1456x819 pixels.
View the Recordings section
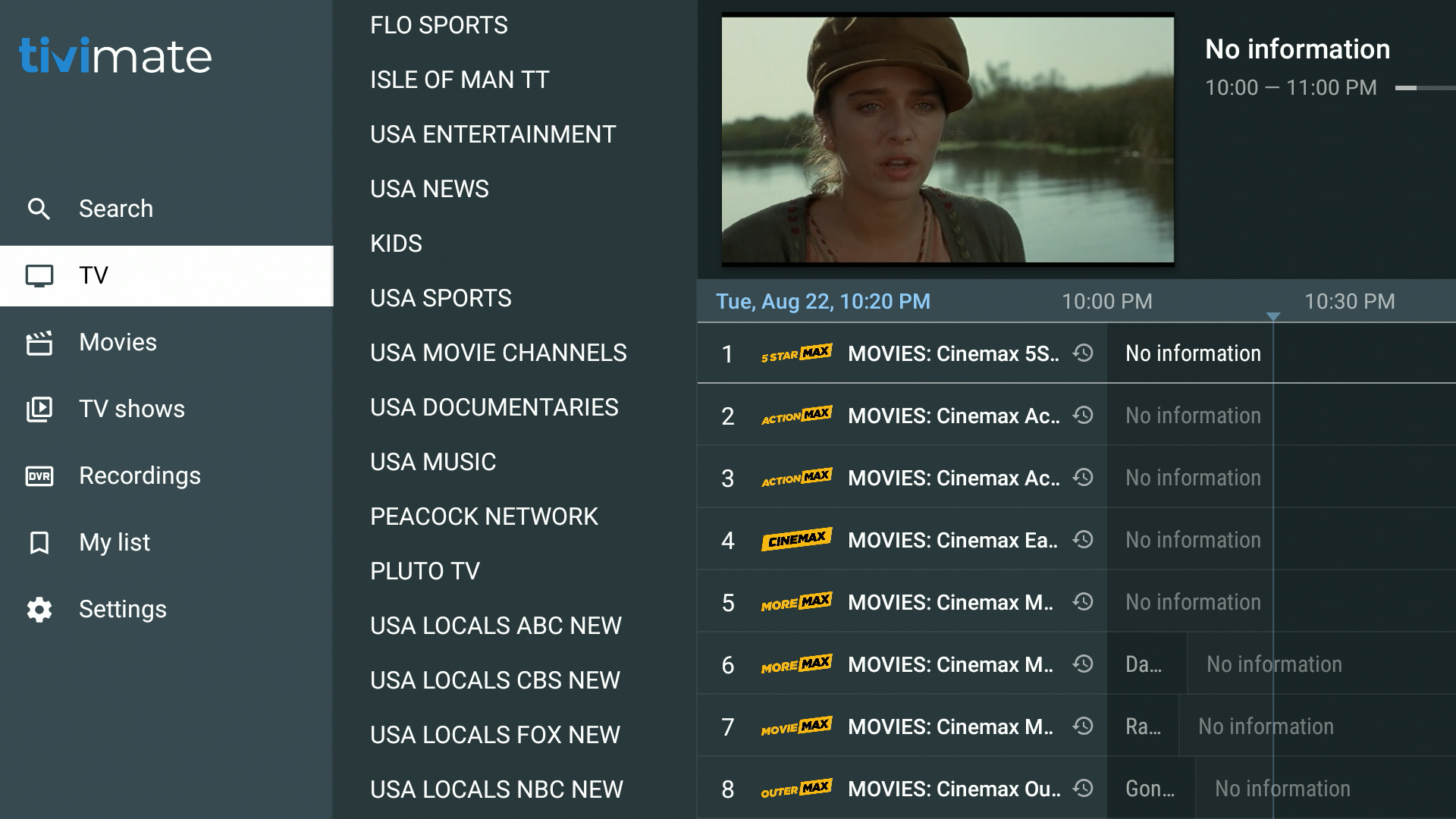coord(140,475)
